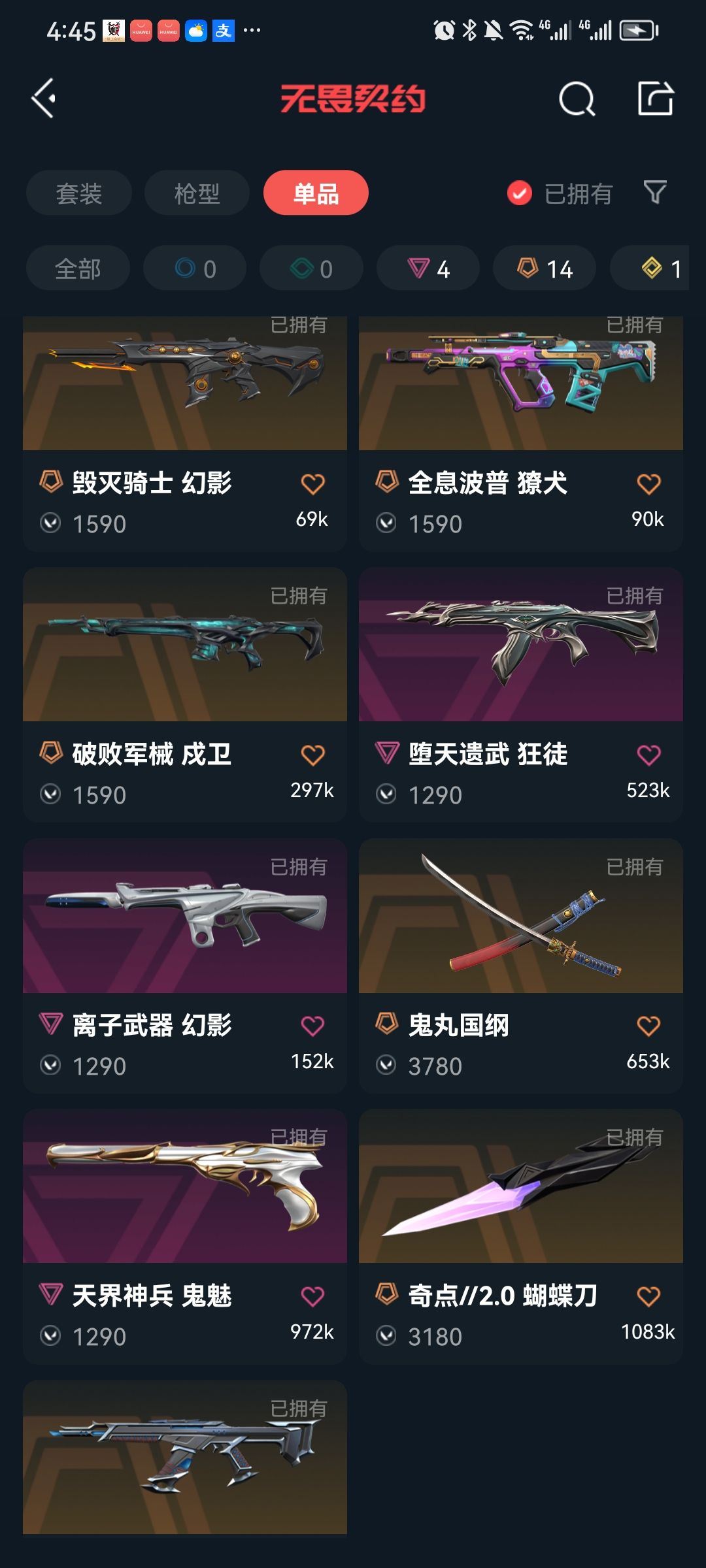Switch to the 套装 tab

[x=78, y=193]
